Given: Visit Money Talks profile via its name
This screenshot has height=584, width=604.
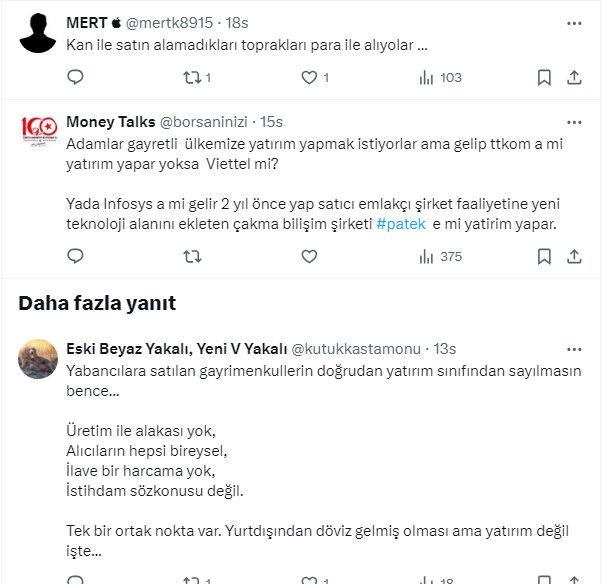Looking at the screenshot, I should [x=110, y=122].
